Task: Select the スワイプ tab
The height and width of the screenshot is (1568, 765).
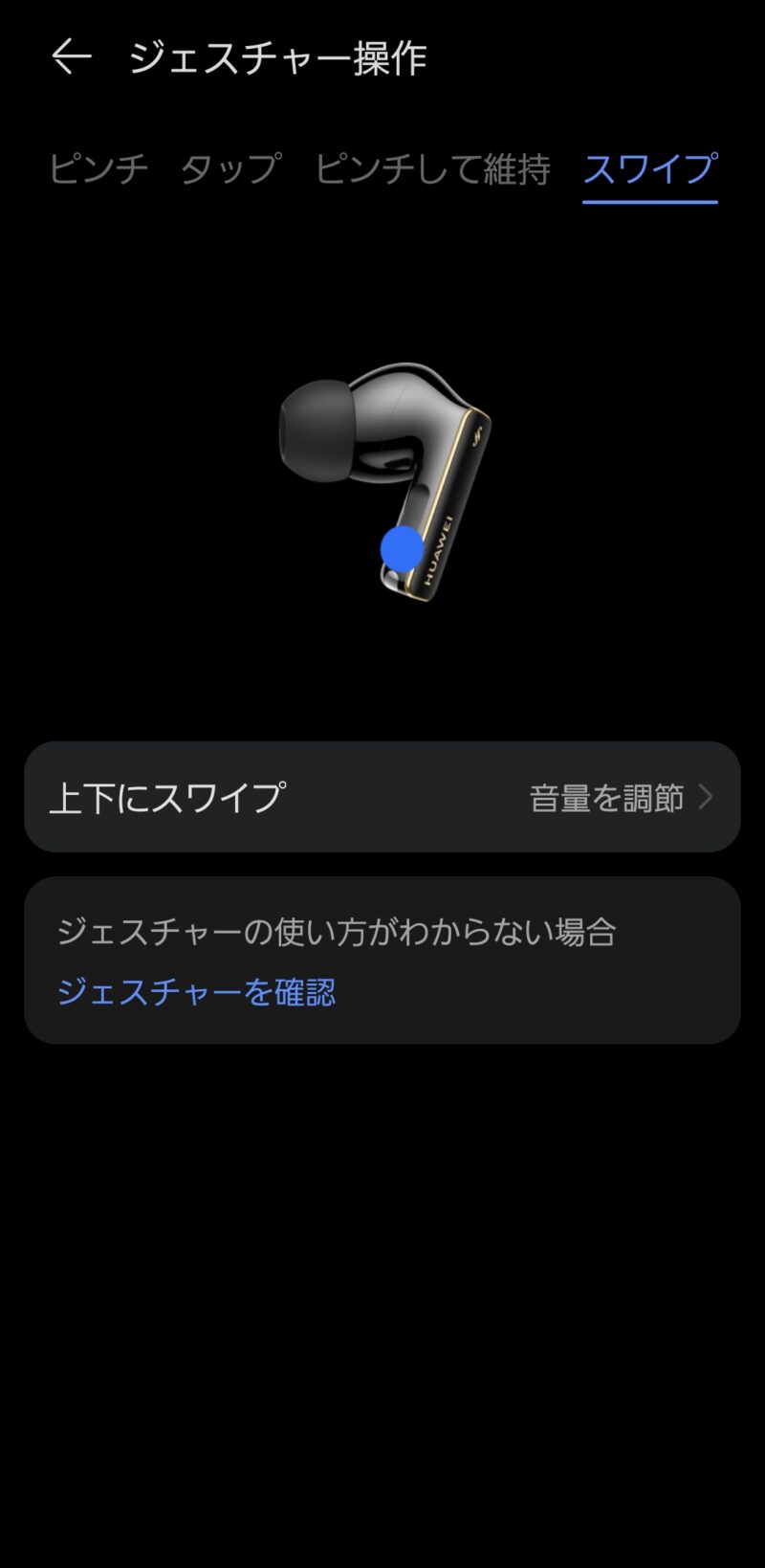Action: point(649,169)
